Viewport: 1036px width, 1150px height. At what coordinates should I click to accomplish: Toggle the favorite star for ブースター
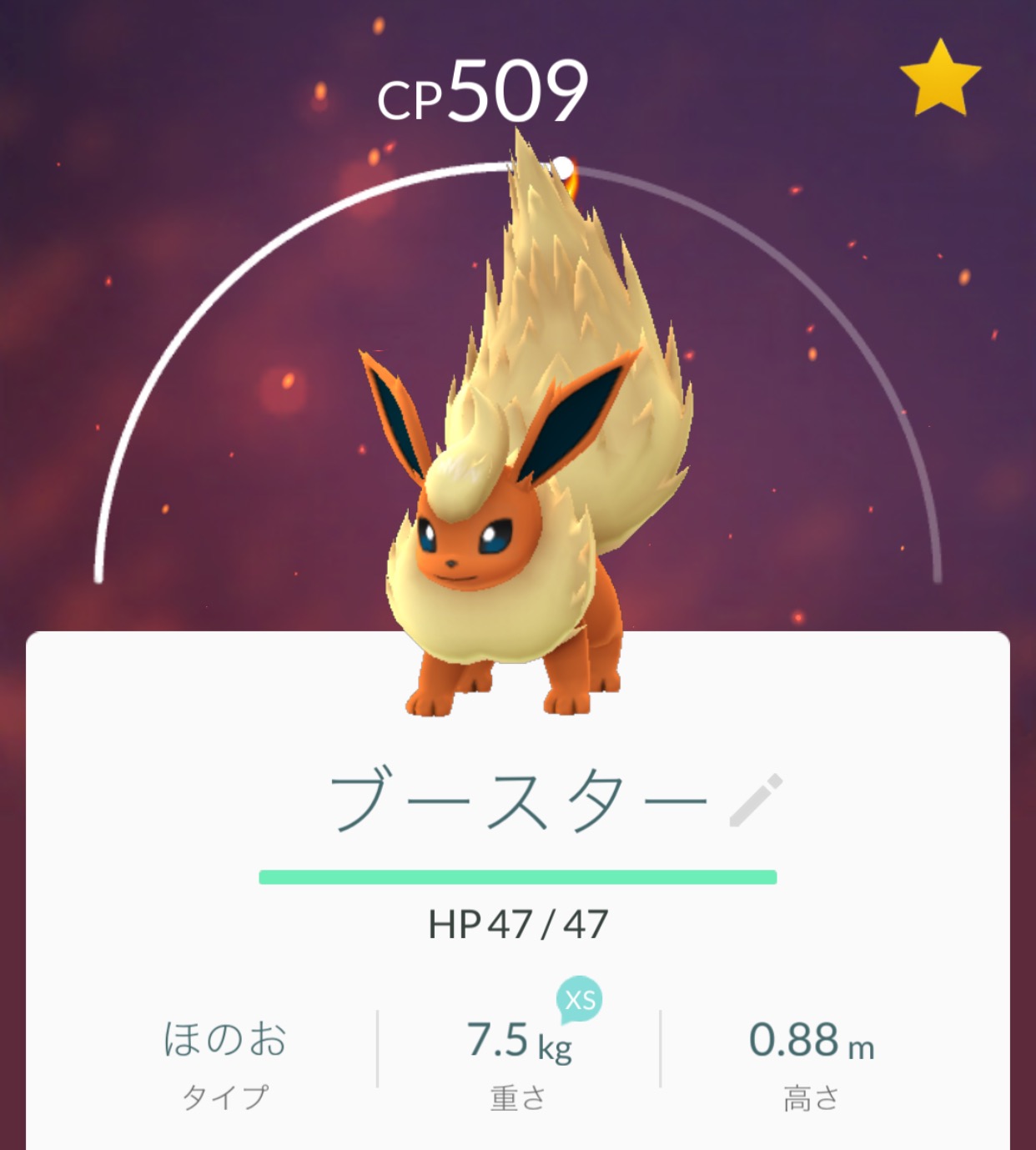tap(940, 78)
